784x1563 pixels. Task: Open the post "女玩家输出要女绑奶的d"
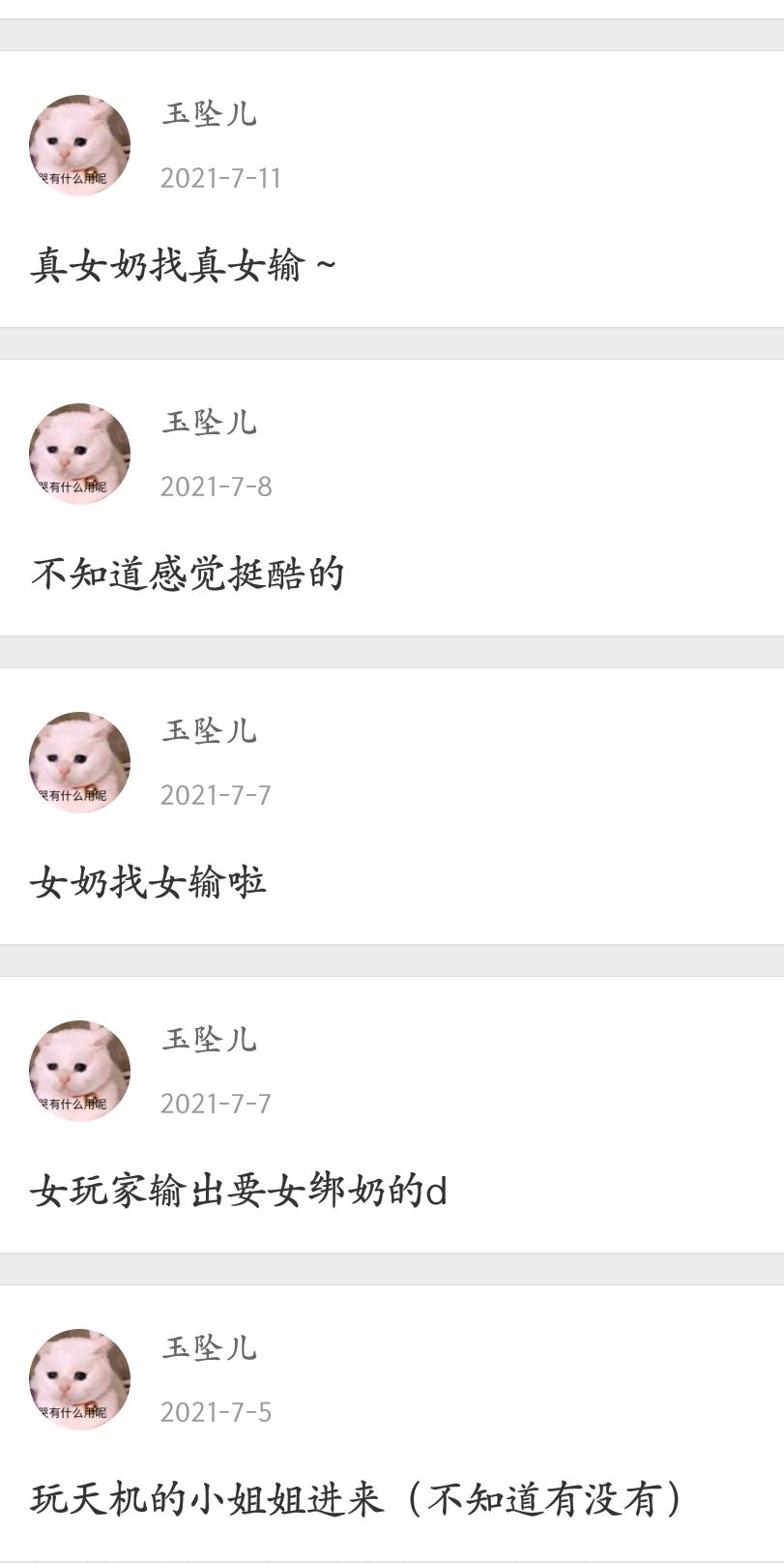(x=238, y=1191)
